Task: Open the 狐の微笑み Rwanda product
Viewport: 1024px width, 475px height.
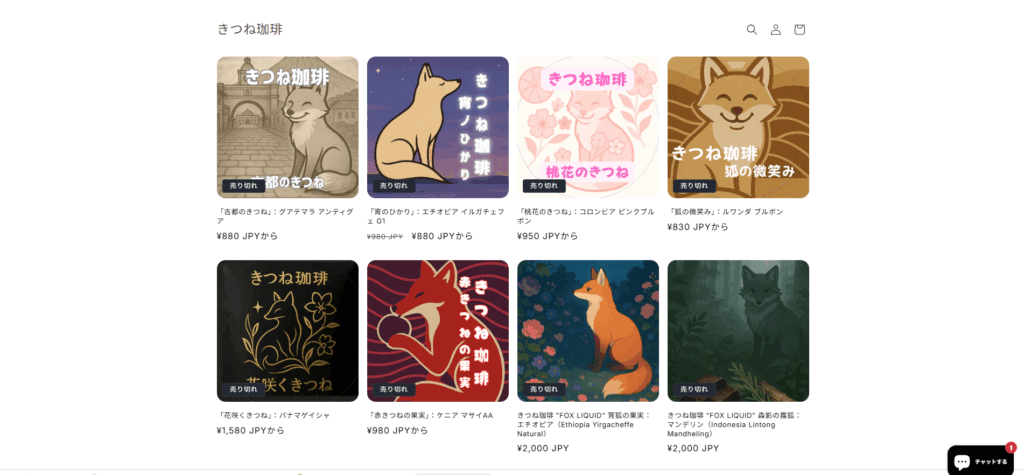Action: 738,127
